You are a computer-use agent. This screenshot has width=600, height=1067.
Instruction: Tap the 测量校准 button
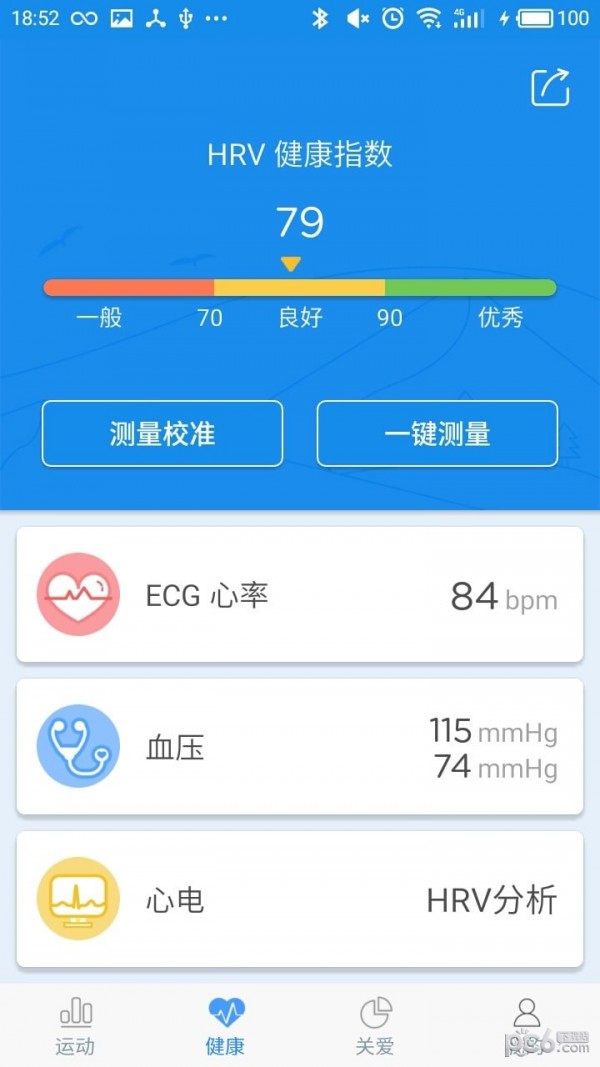point(162,433)
